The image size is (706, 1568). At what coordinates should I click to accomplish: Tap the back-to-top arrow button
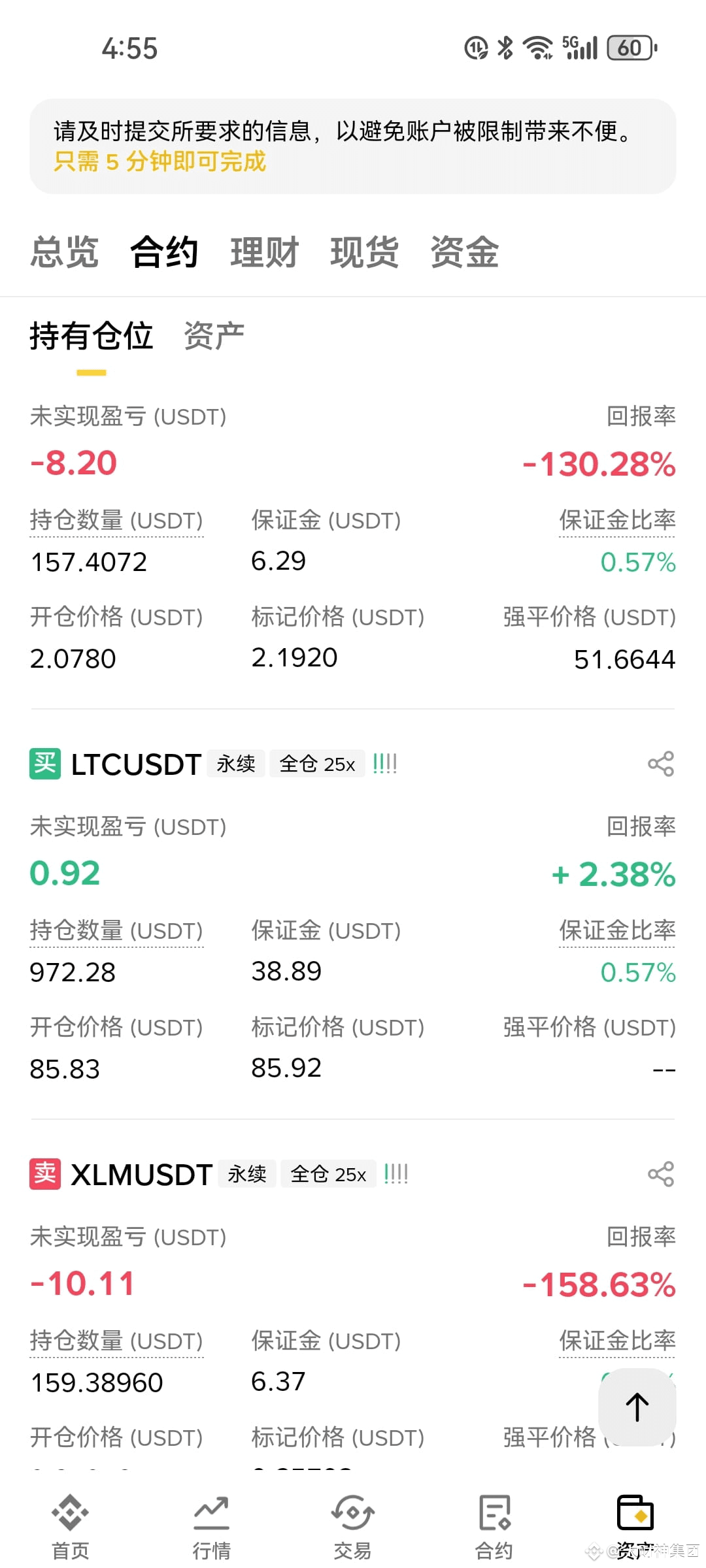coord(637,1407)
